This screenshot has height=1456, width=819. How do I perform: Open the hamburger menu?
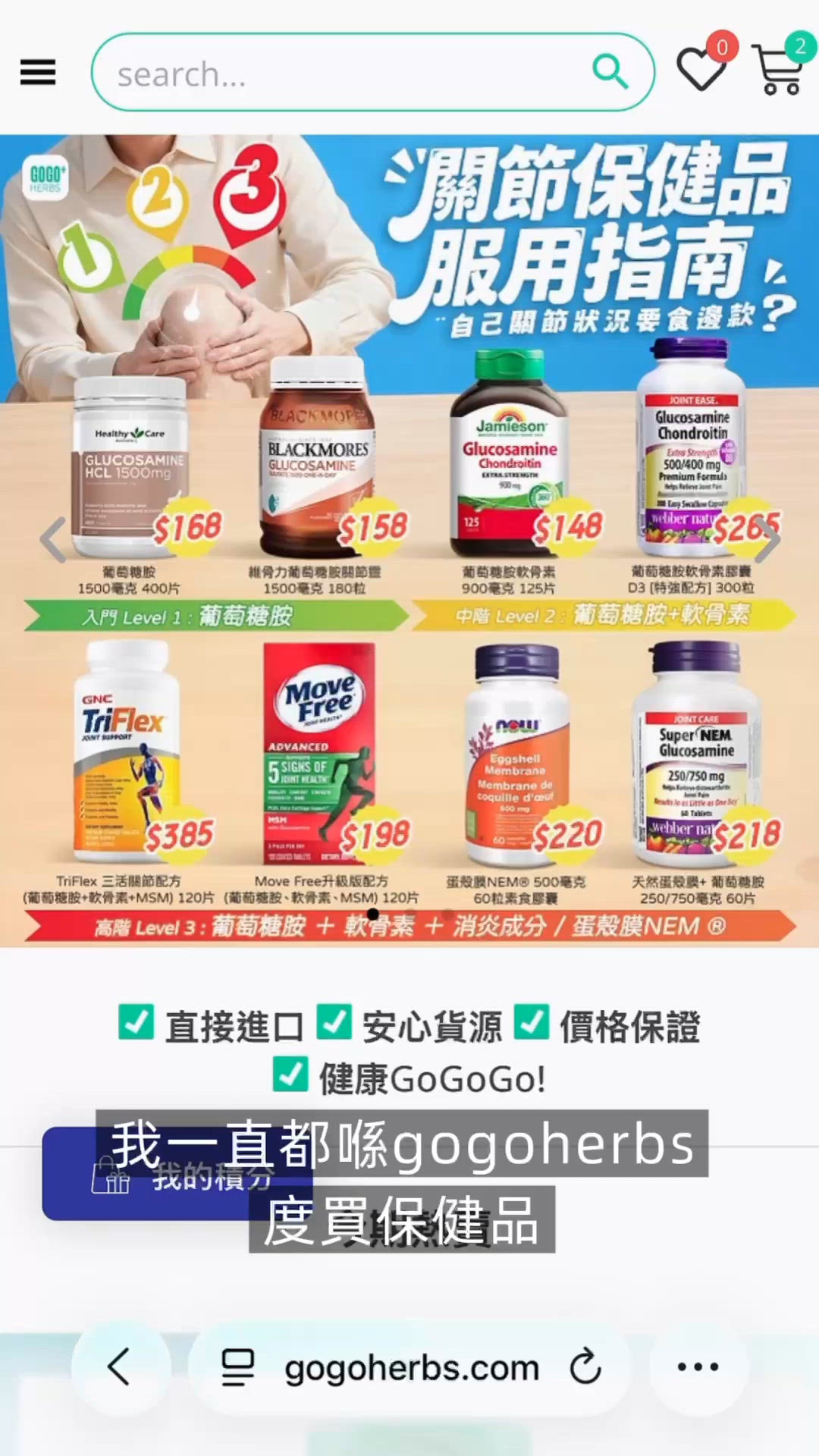click(x=38, y=73)
